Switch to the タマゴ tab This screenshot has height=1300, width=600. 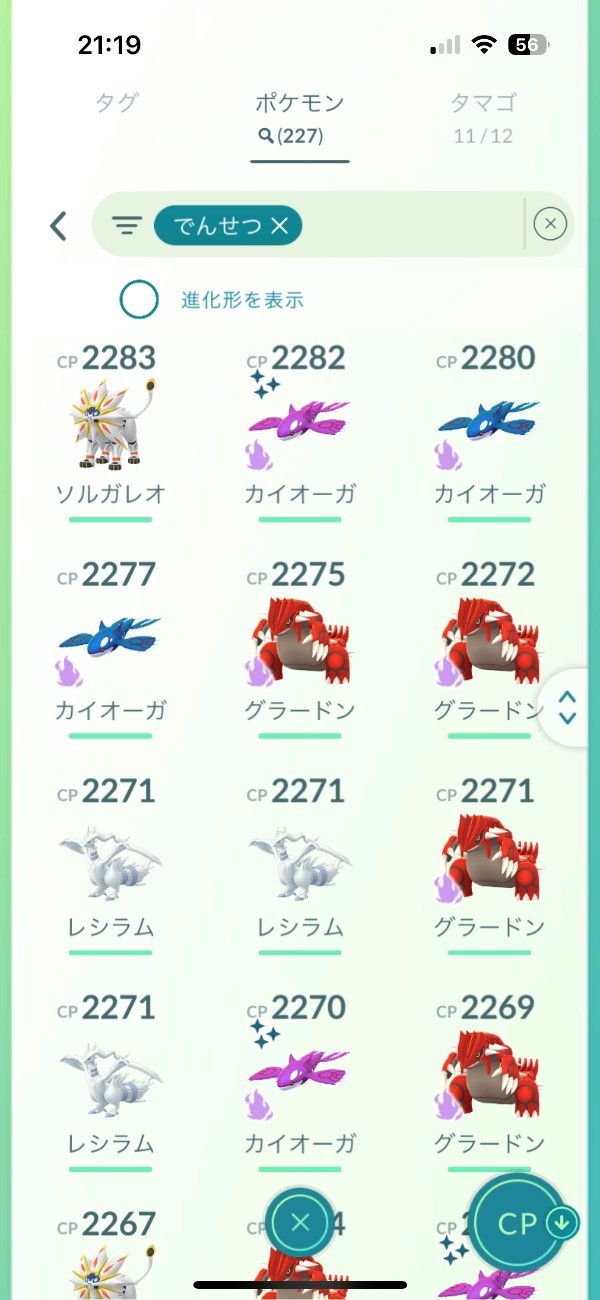pos(483,102)
